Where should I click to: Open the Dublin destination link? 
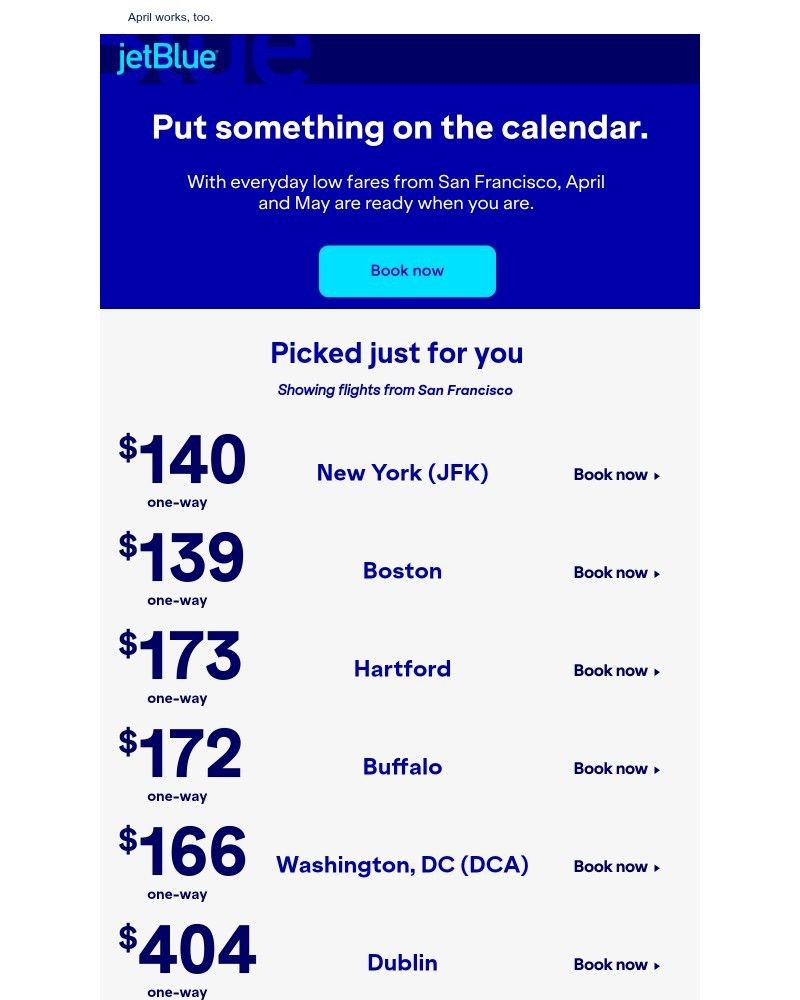pyautogui.click(x=402, y=963)
